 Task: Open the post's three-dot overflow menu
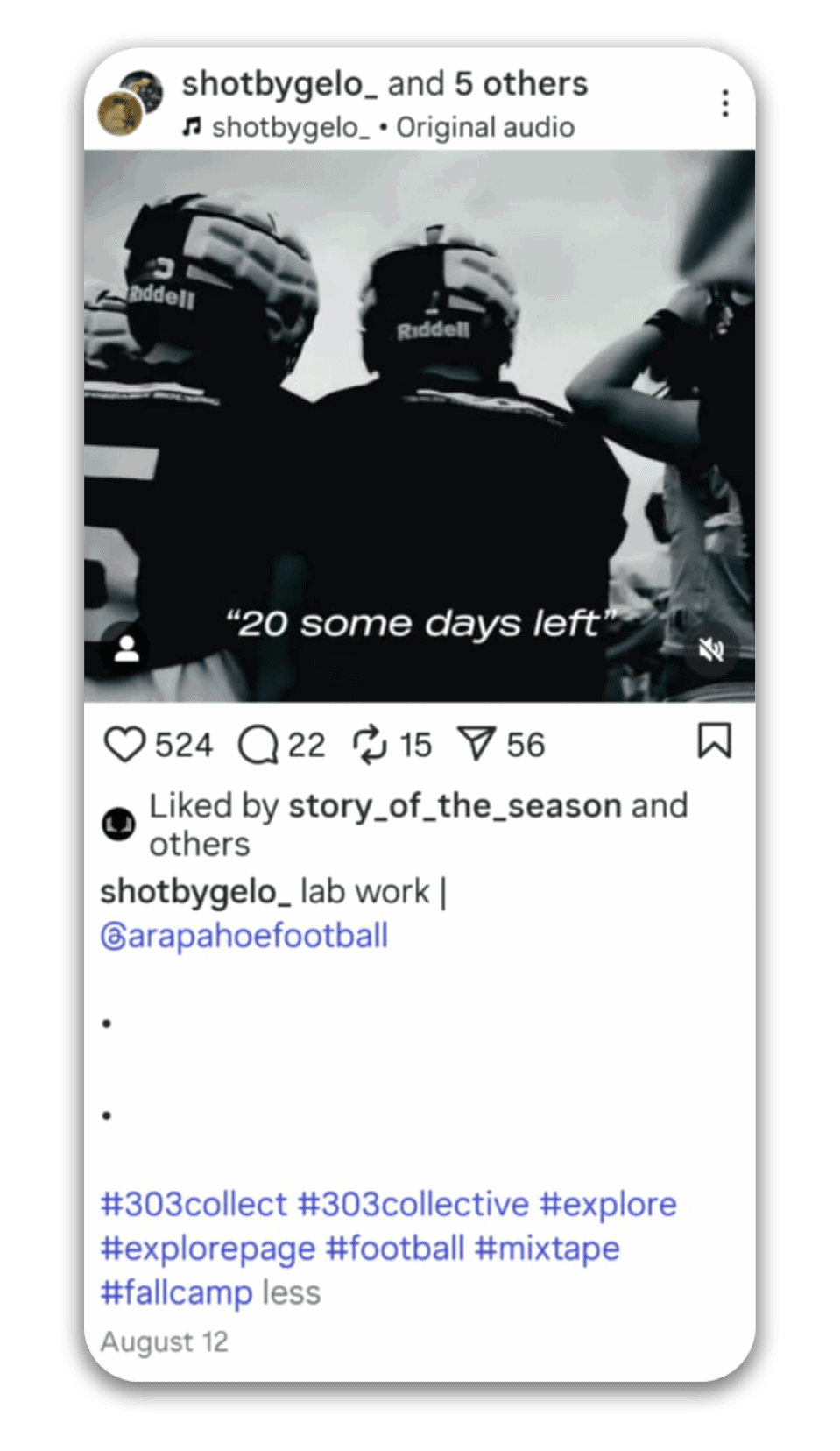(724, 103)
